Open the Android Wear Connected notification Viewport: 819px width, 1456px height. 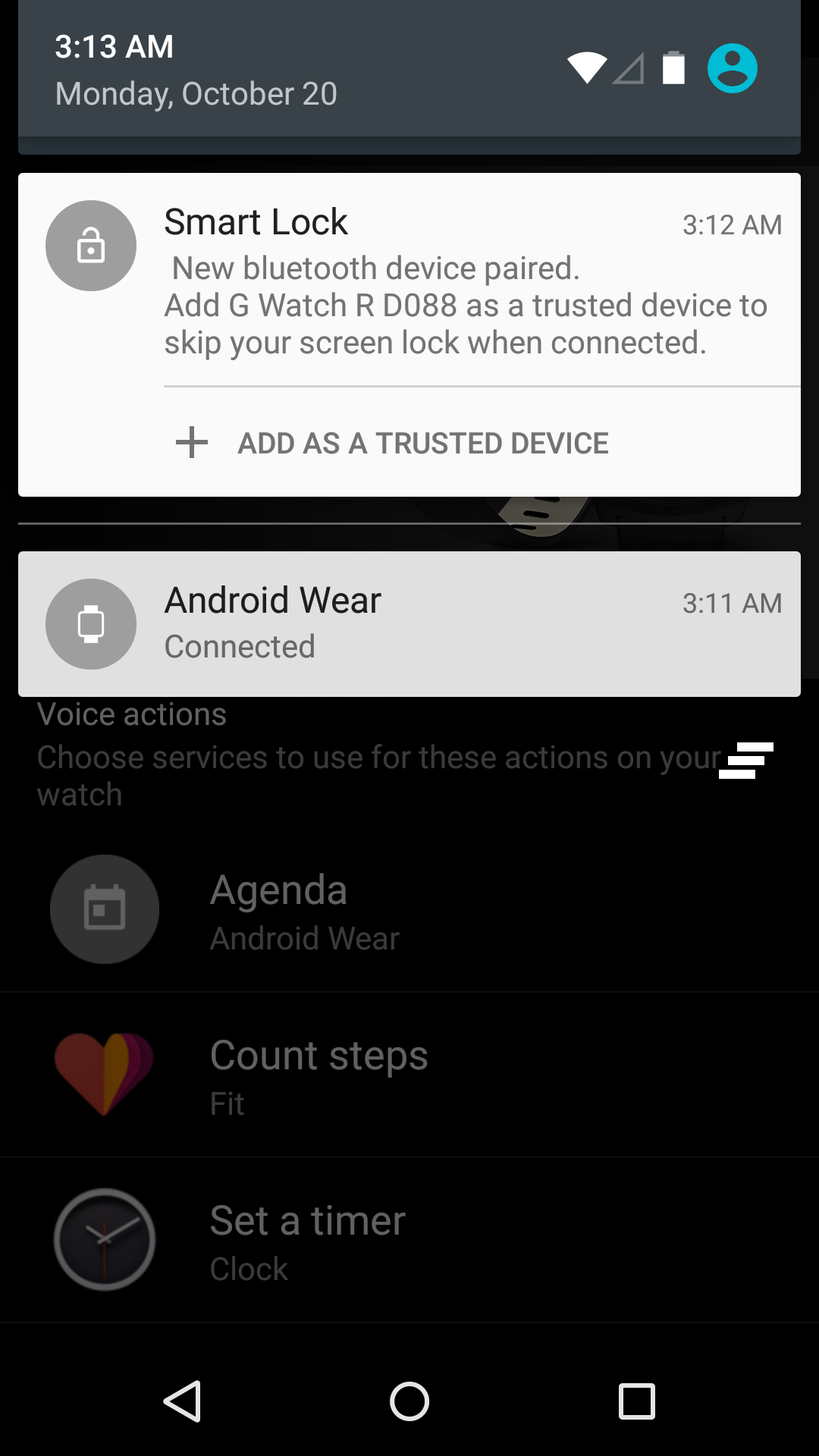point(409,623)
